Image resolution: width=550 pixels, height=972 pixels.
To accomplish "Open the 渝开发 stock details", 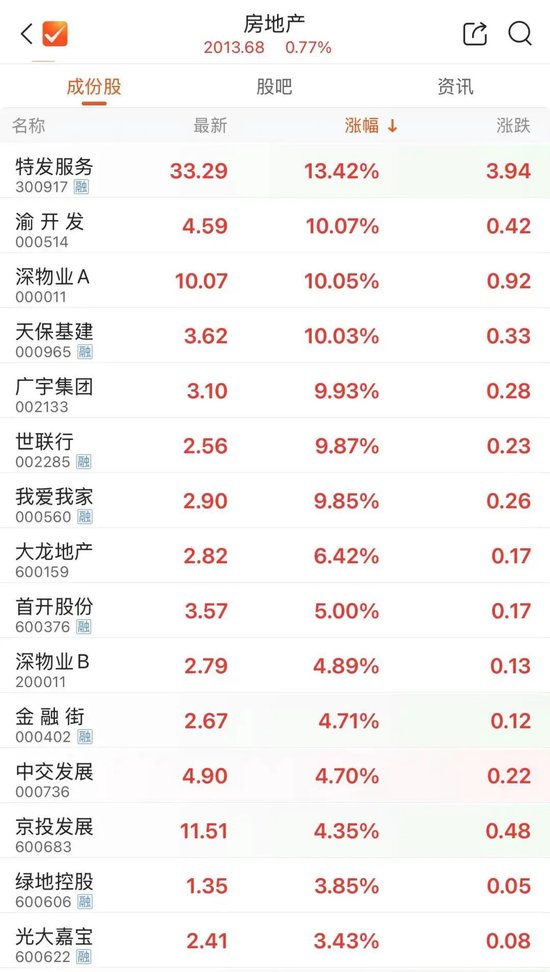I will click(275, 226).
